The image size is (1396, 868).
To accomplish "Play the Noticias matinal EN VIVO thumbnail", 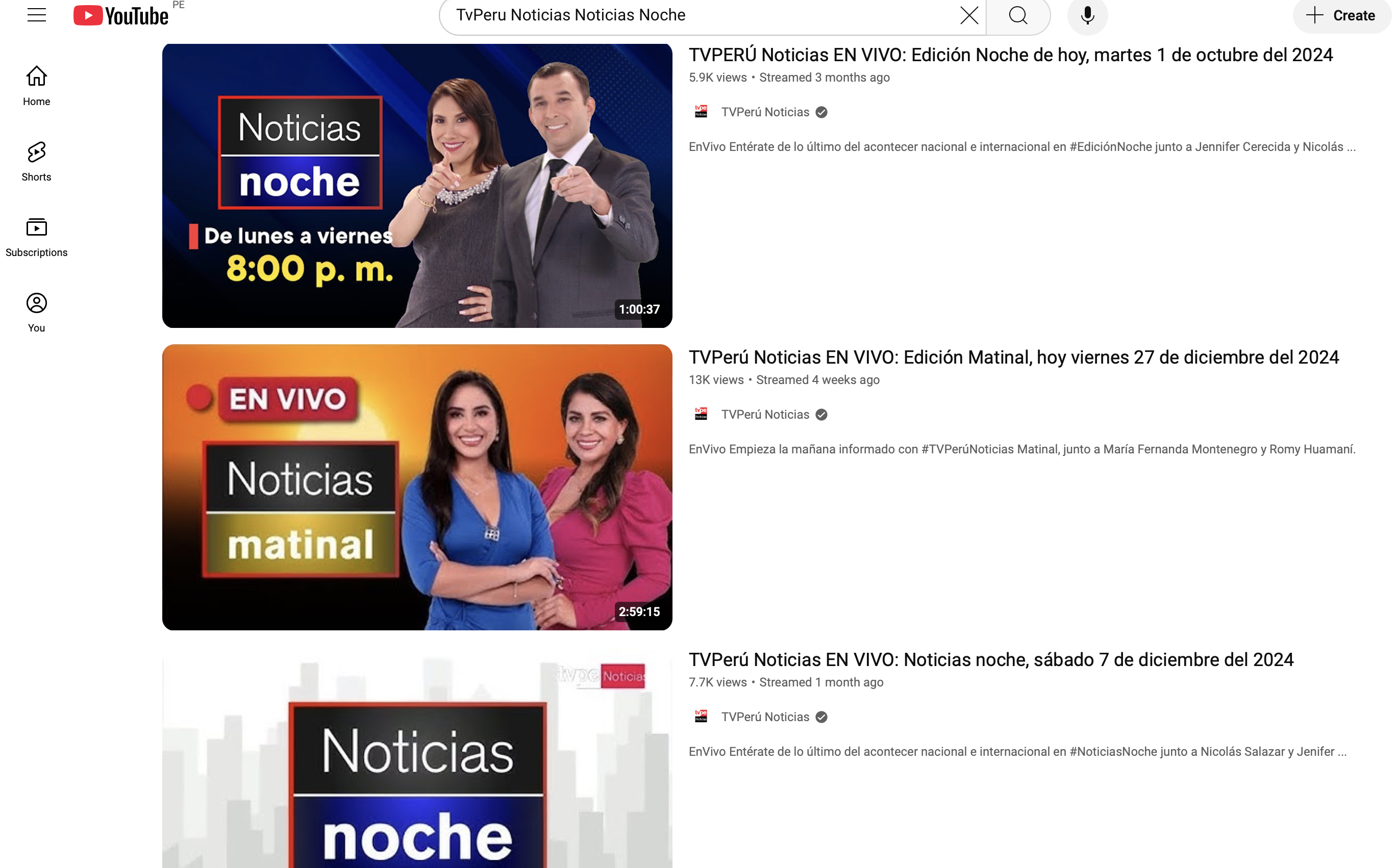I will point(417,487).
